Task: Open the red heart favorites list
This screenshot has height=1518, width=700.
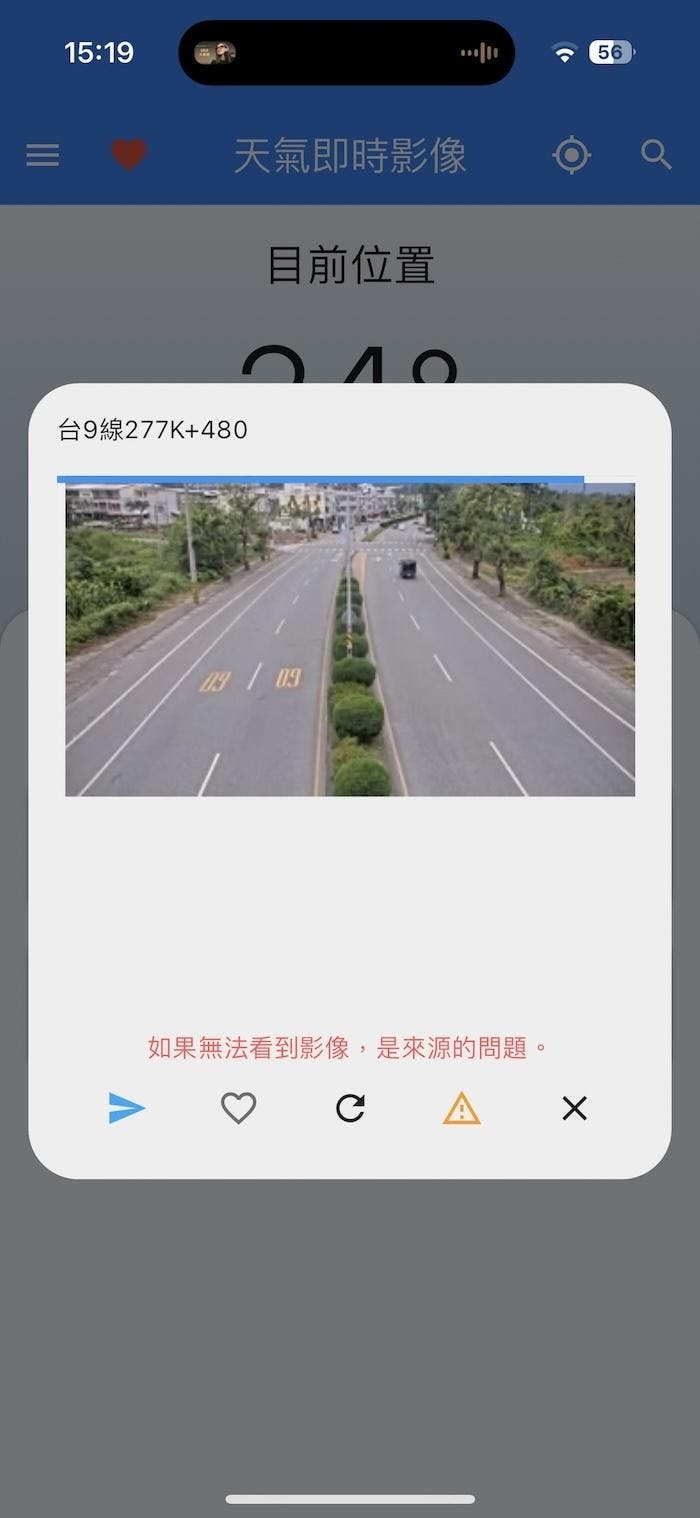Action: 128,155
